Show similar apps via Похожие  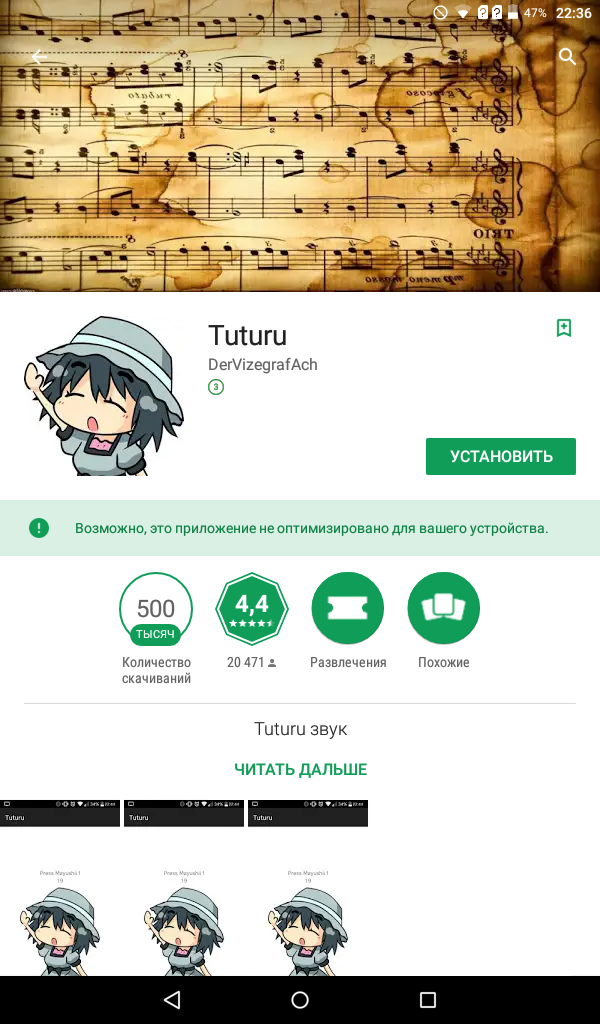click(444, 608)
